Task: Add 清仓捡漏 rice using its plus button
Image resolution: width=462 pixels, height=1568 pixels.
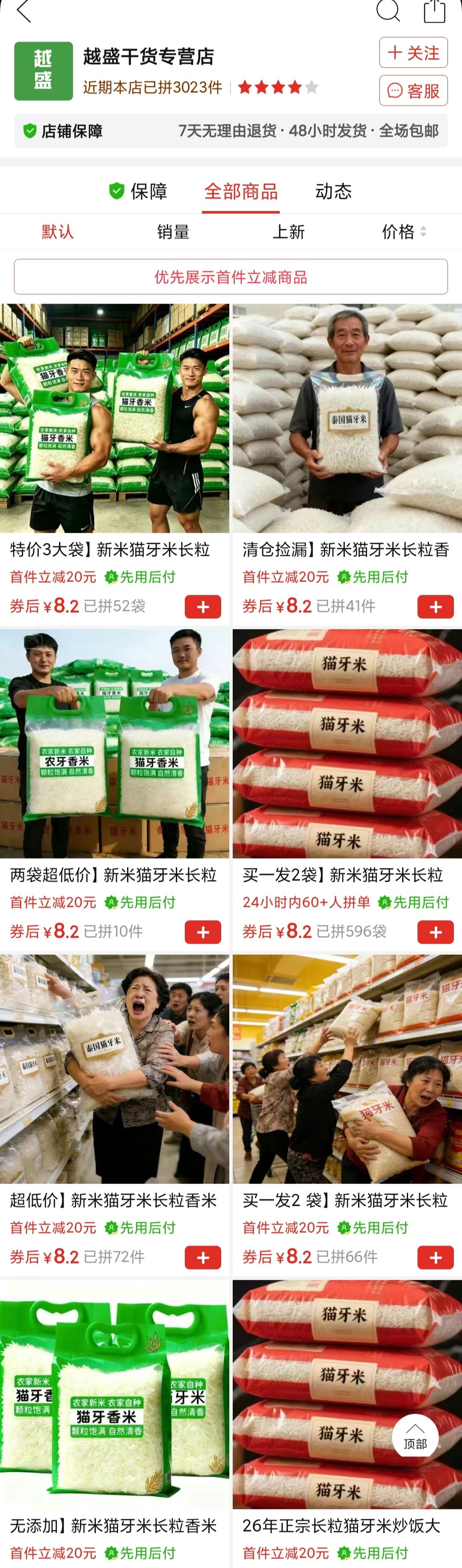Action: tap(435, 607)
